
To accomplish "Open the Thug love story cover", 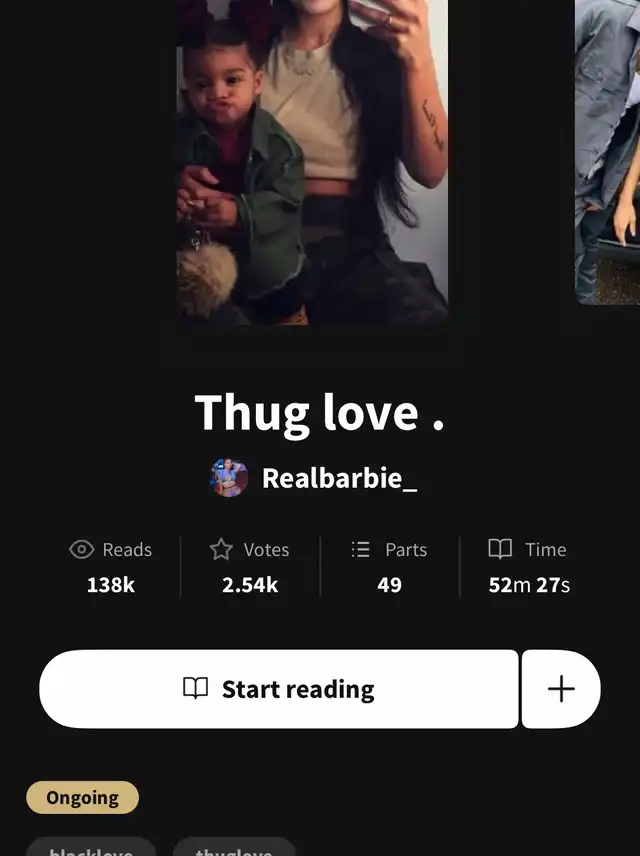I will [x=312, y=163].
